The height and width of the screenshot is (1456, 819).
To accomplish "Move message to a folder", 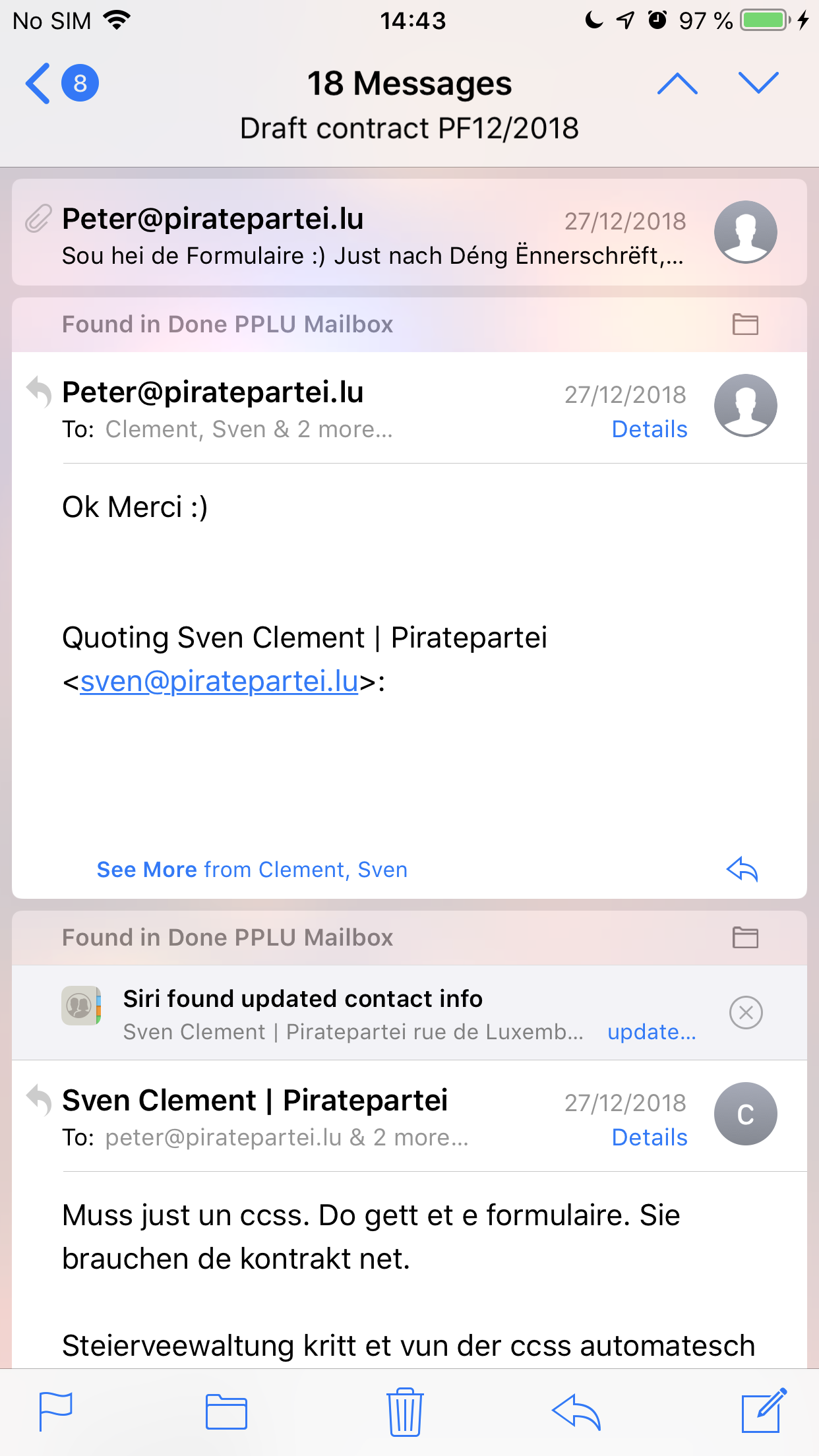I will coord(226,1412).
